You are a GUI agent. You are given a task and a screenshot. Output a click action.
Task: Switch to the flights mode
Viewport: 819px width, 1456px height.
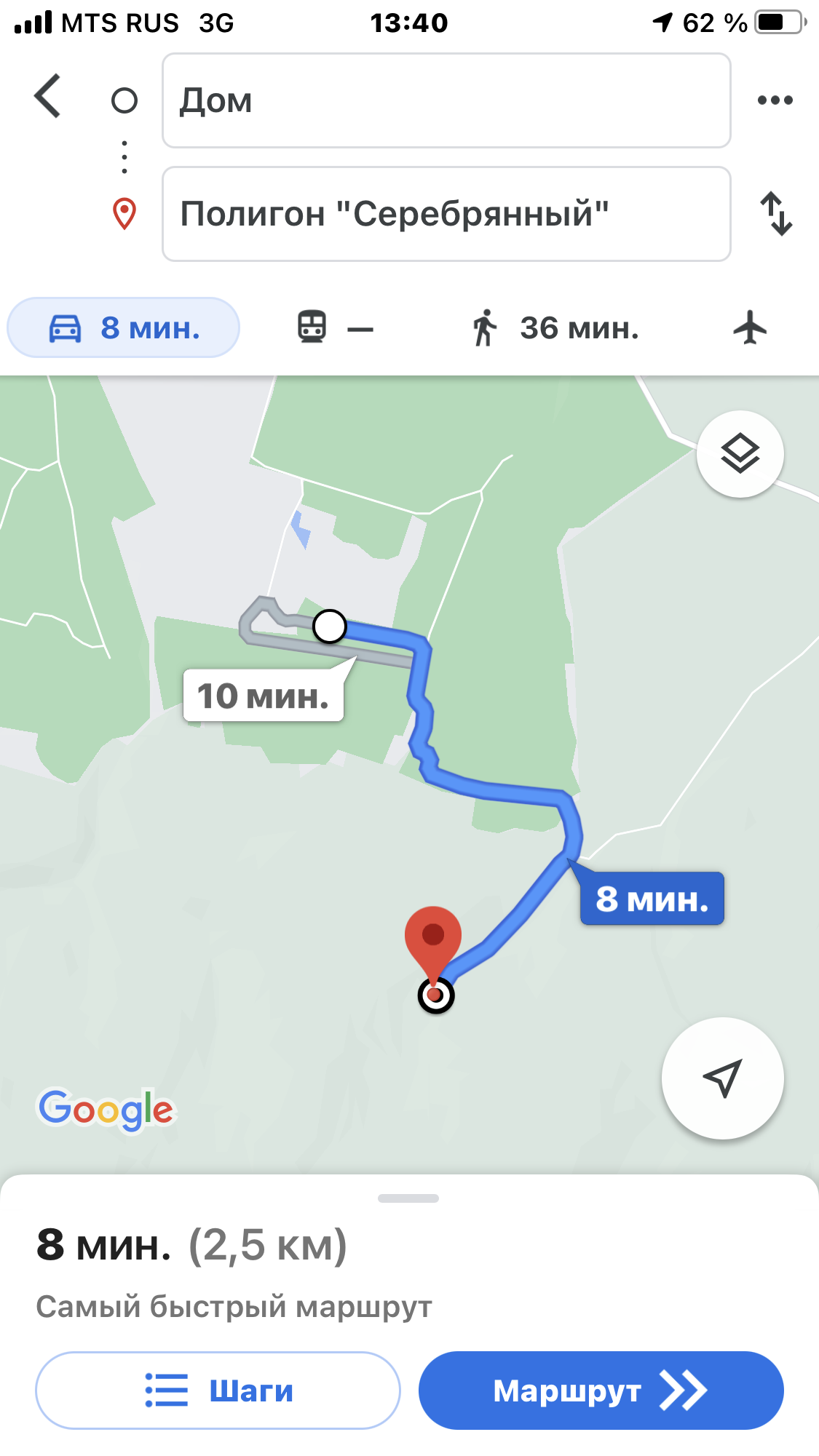coord(750,327)
